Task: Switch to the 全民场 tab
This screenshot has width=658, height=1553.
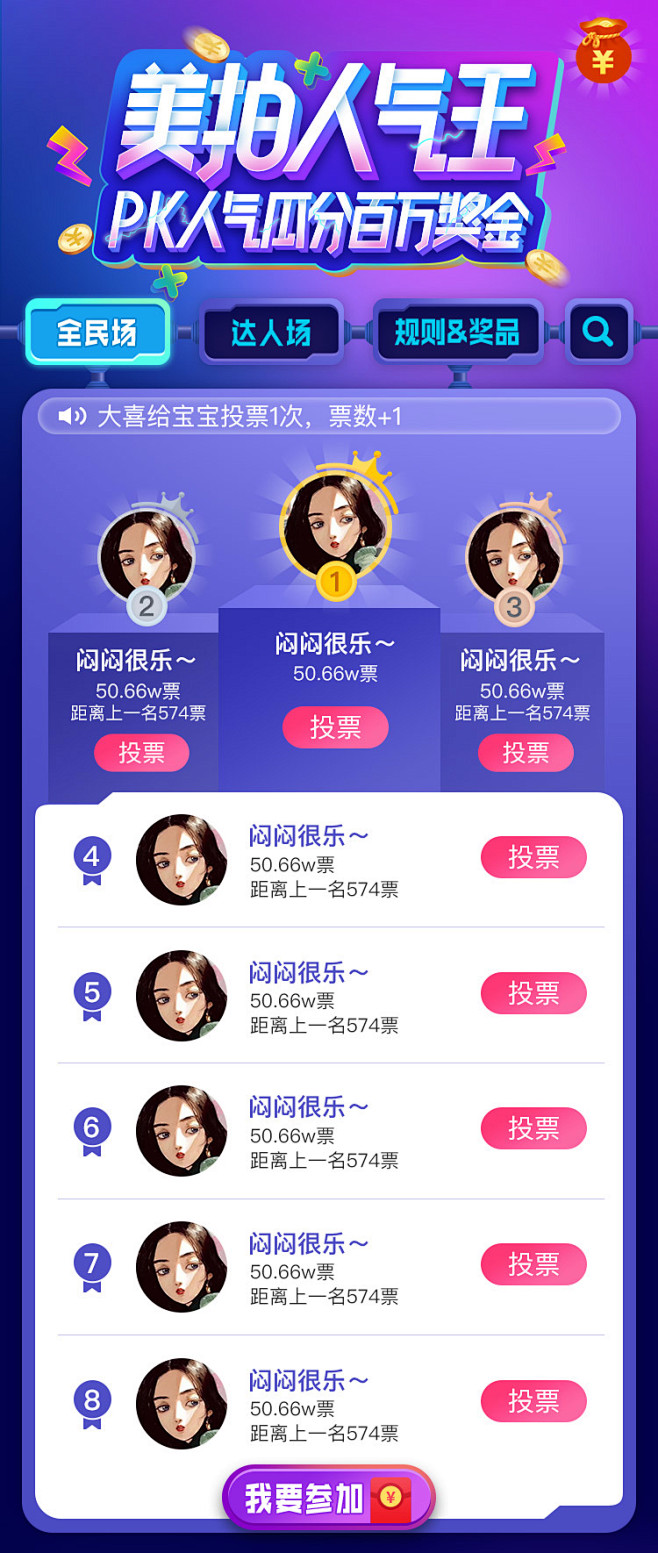Action: point(97,332)
